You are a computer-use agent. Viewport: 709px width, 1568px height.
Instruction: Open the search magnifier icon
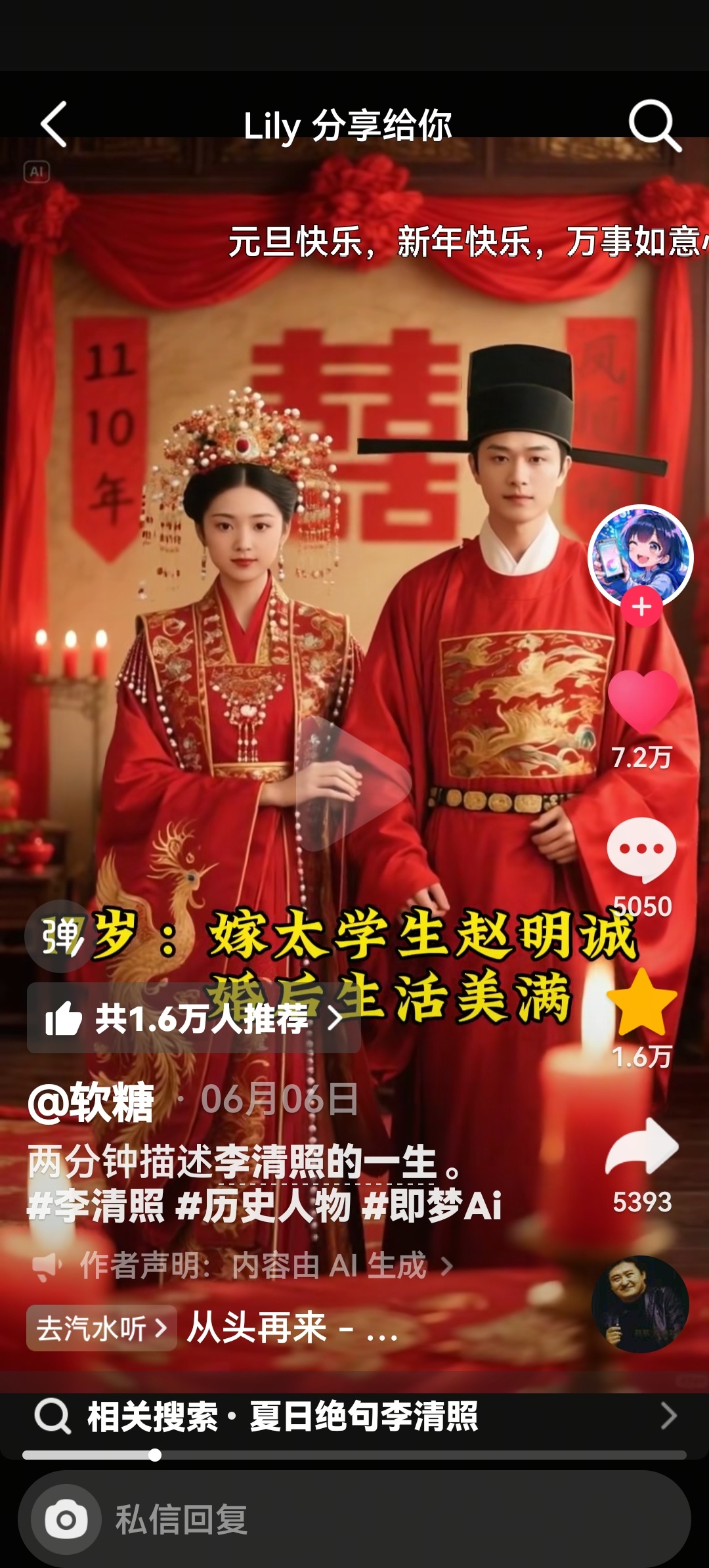654,125
